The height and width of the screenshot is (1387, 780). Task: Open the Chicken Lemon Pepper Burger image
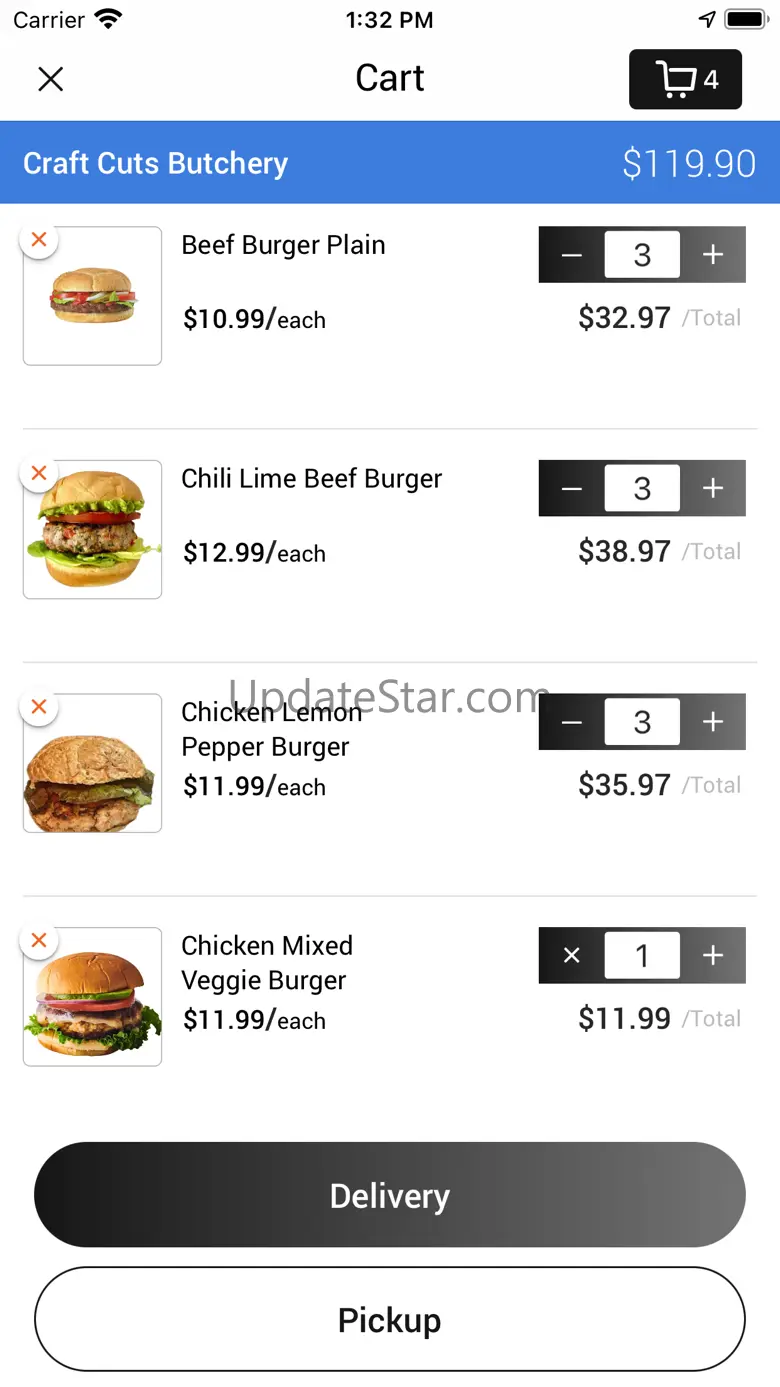point(93,764)
